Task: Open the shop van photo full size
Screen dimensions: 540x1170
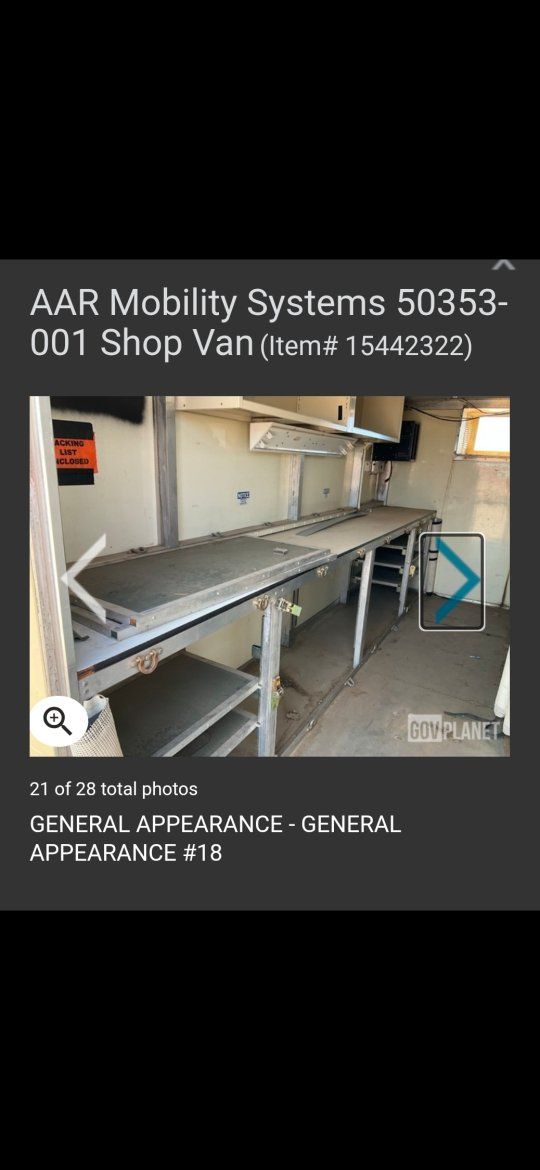Action: [270, 576]
